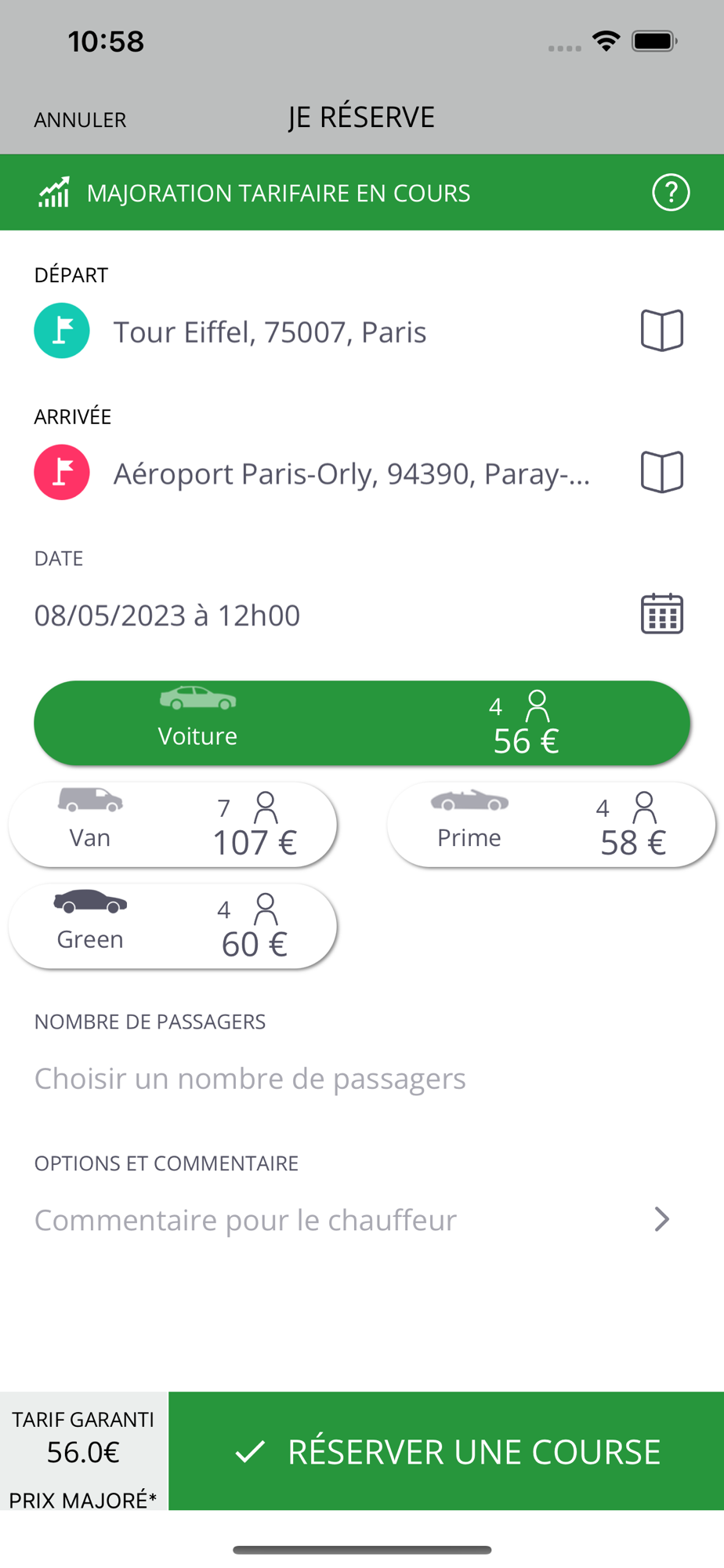724x1568 pixels.
Task: Pick the Prime vehicle at 58 €
Action: pyautogui.click(x=552, y=825)
